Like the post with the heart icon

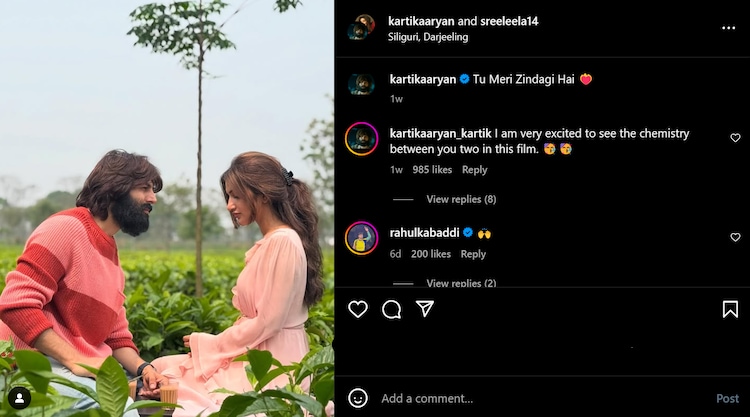[x=358, y=309]
